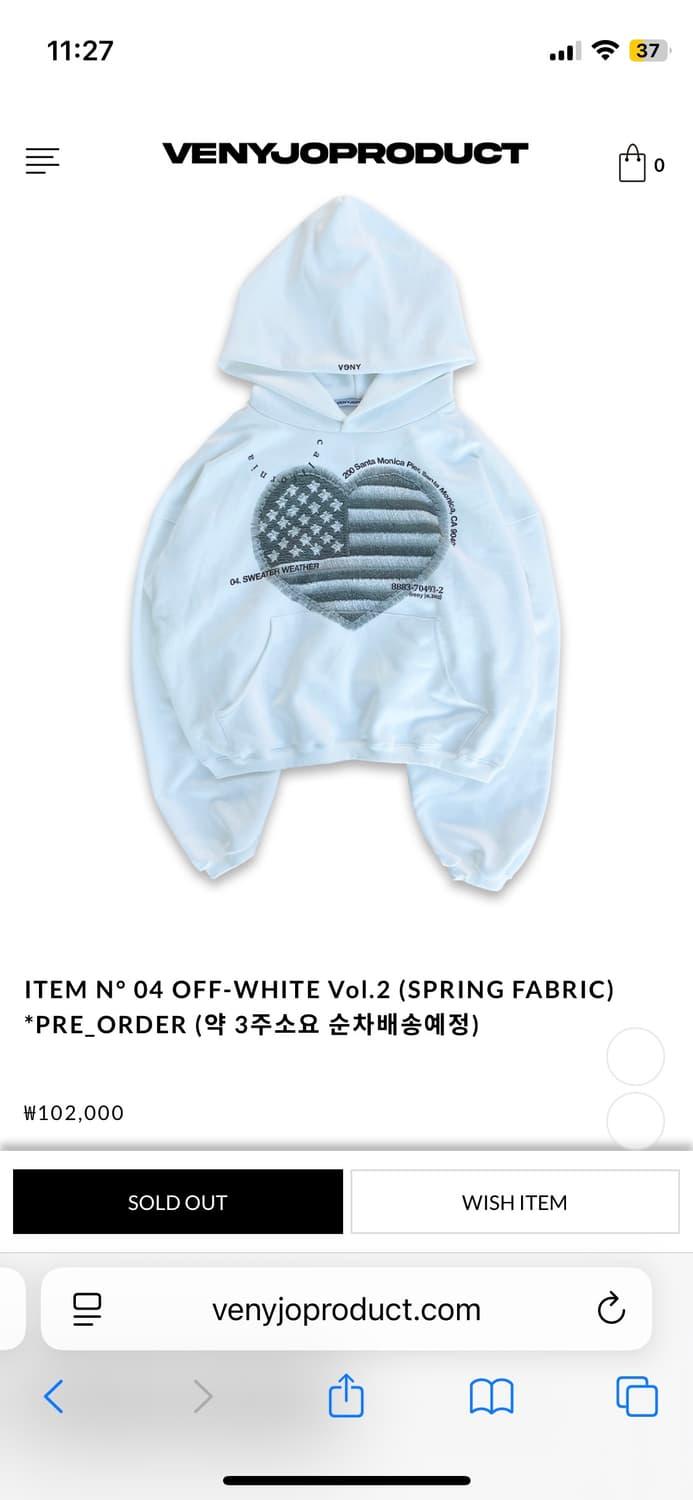
Task: Open the hamburger menu
Action: coord(42,160)
